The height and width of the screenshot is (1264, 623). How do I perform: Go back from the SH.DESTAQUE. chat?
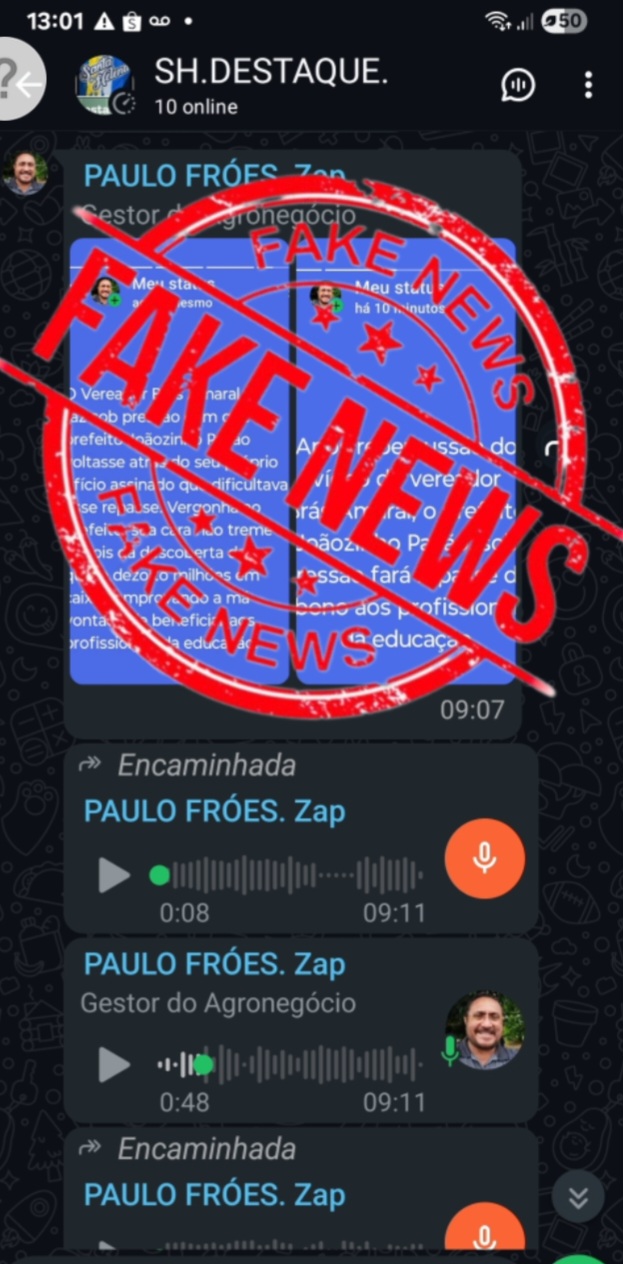point(28,84)
